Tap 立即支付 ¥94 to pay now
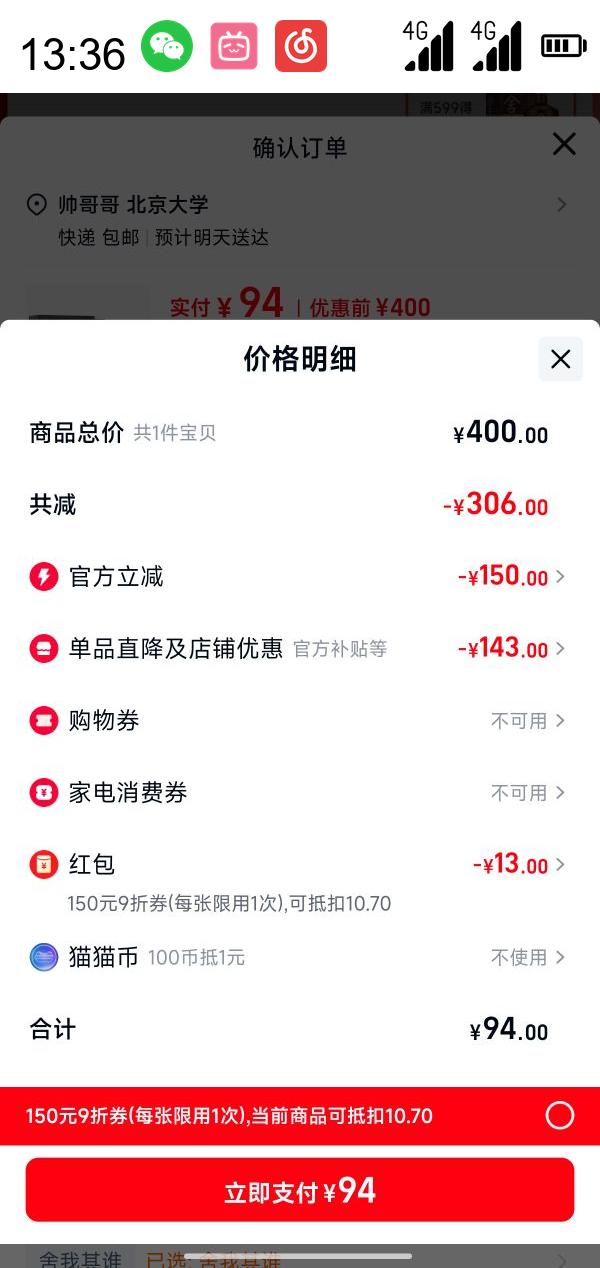This screenshot has height=1268, width=600. click(300, 1190)
